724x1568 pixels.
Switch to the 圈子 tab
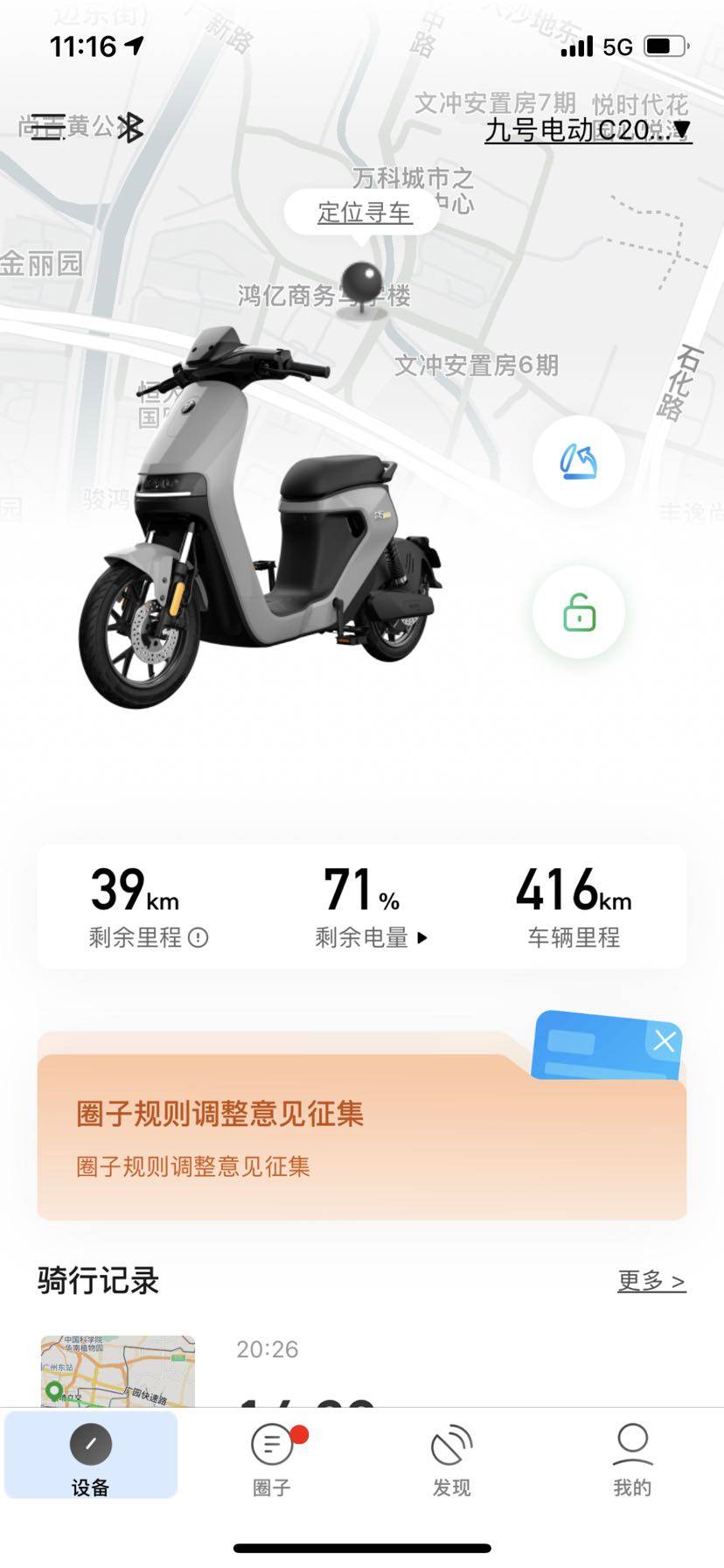272,1456
